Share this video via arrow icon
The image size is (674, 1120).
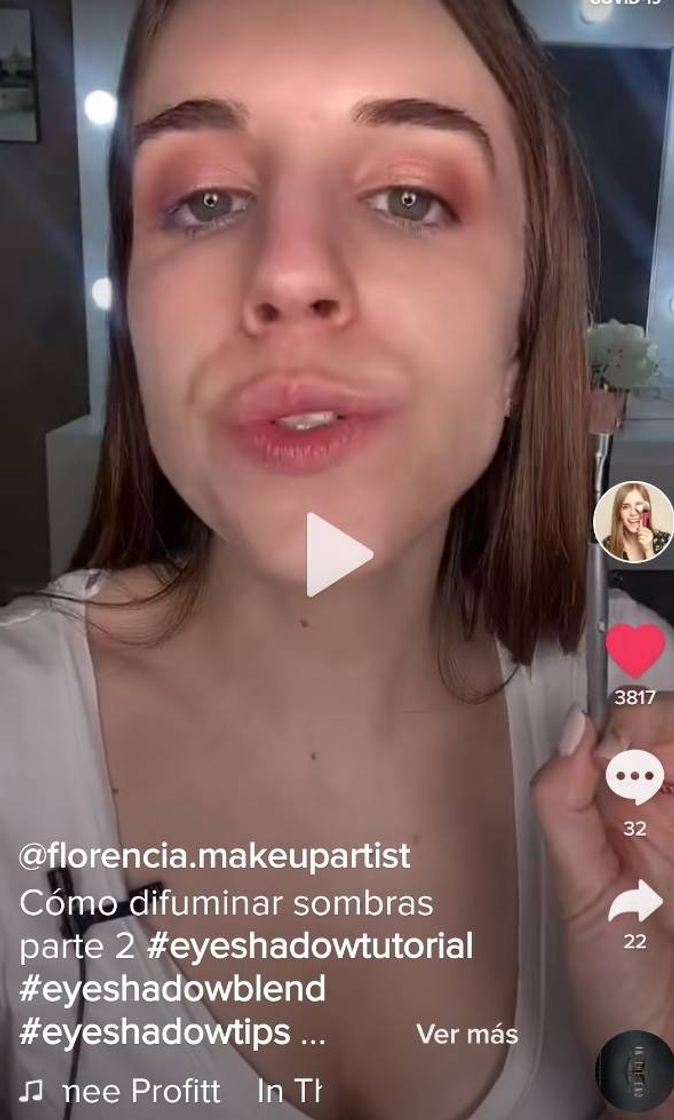[635, 902]
